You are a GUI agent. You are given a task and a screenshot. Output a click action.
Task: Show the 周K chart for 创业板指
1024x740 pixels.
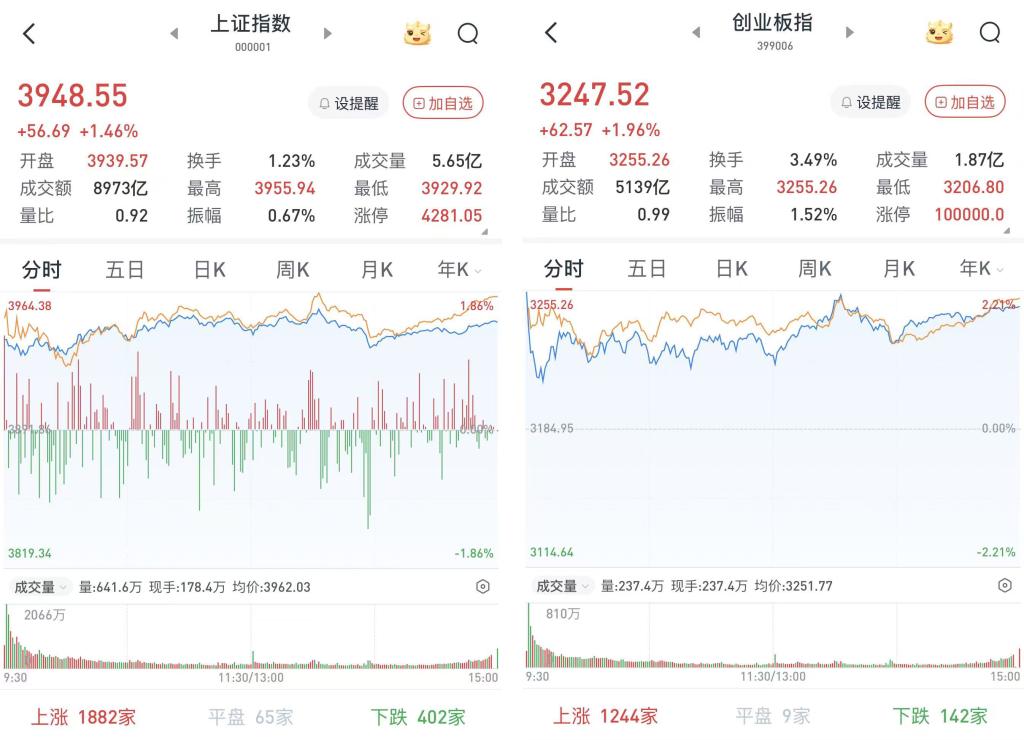(x=814, y=269)
